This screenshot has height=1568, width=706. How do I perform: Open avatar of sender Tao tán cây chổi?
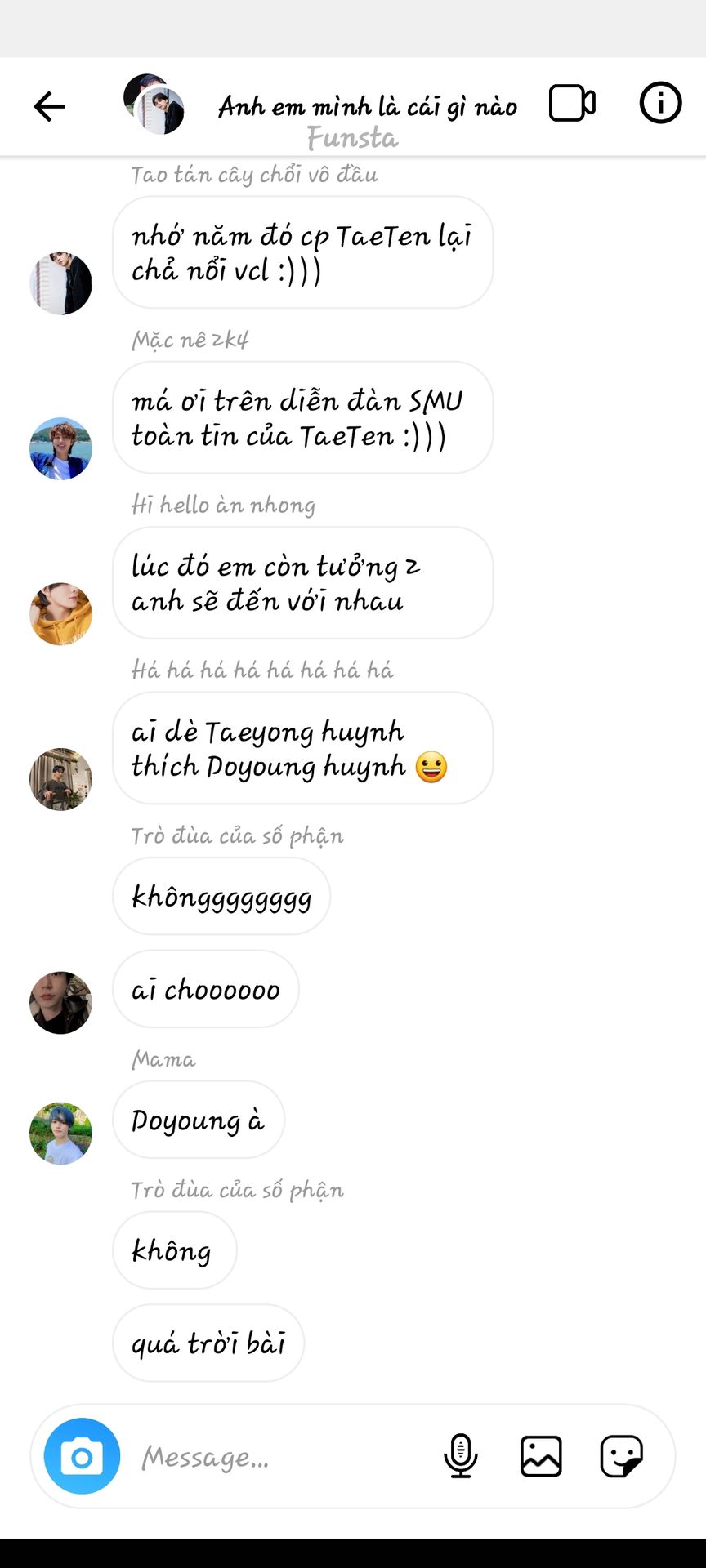coord(60,283)
